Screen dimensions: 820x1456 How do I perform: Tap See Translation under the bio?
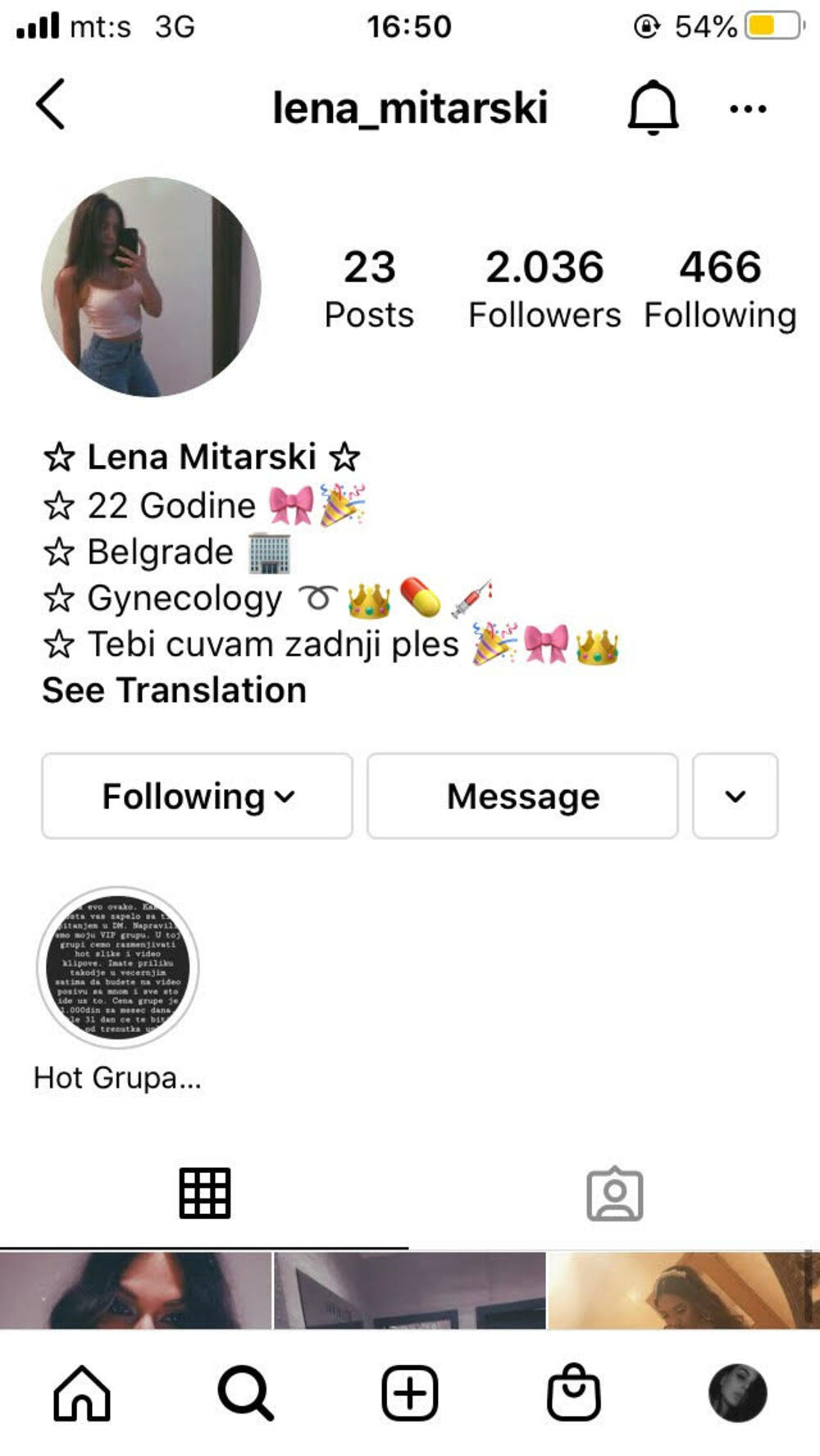(x=175, y=691)
